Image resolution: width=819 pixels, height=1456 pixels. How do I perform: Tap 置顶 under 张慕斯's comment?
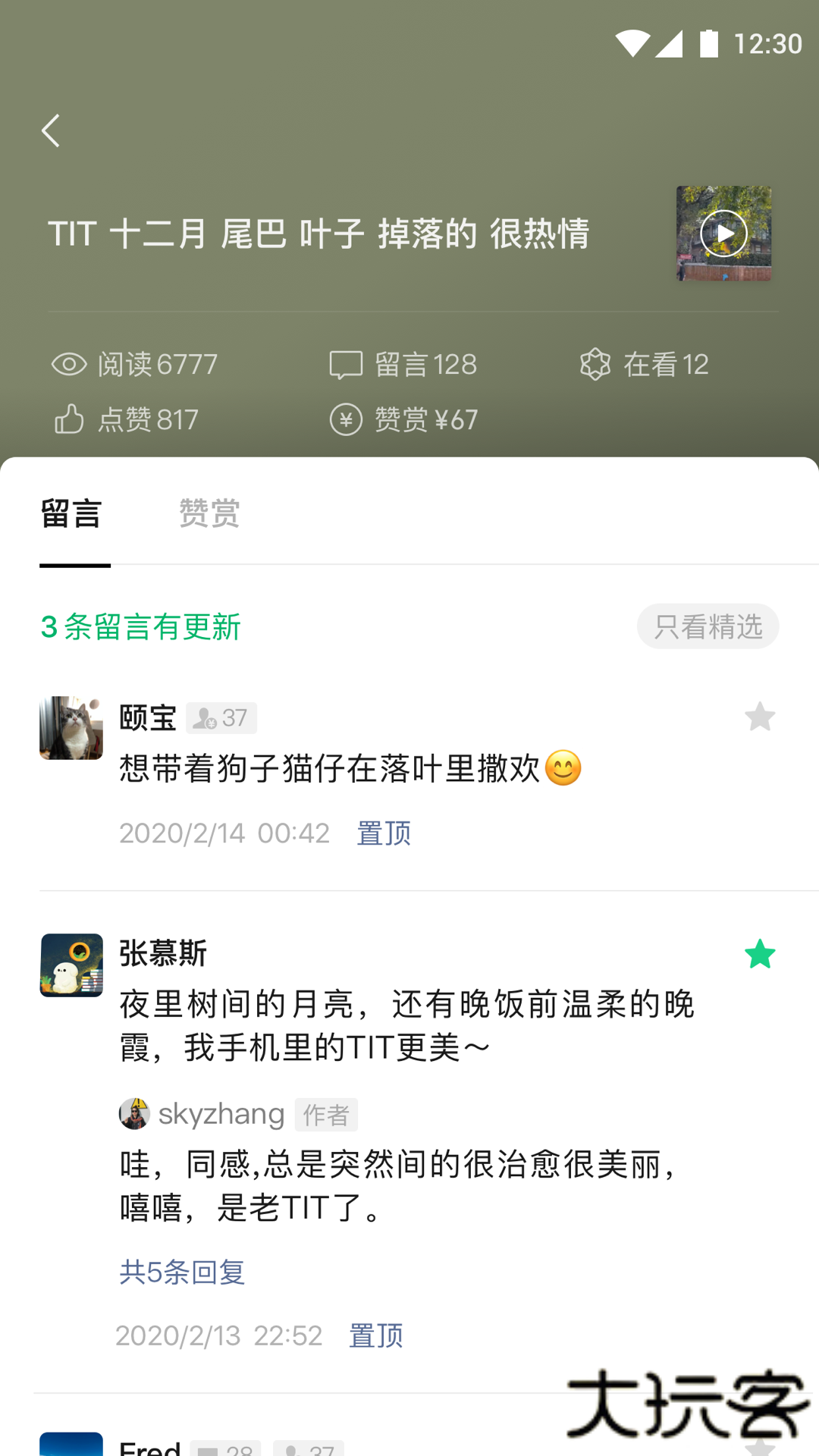(375, 1335)
